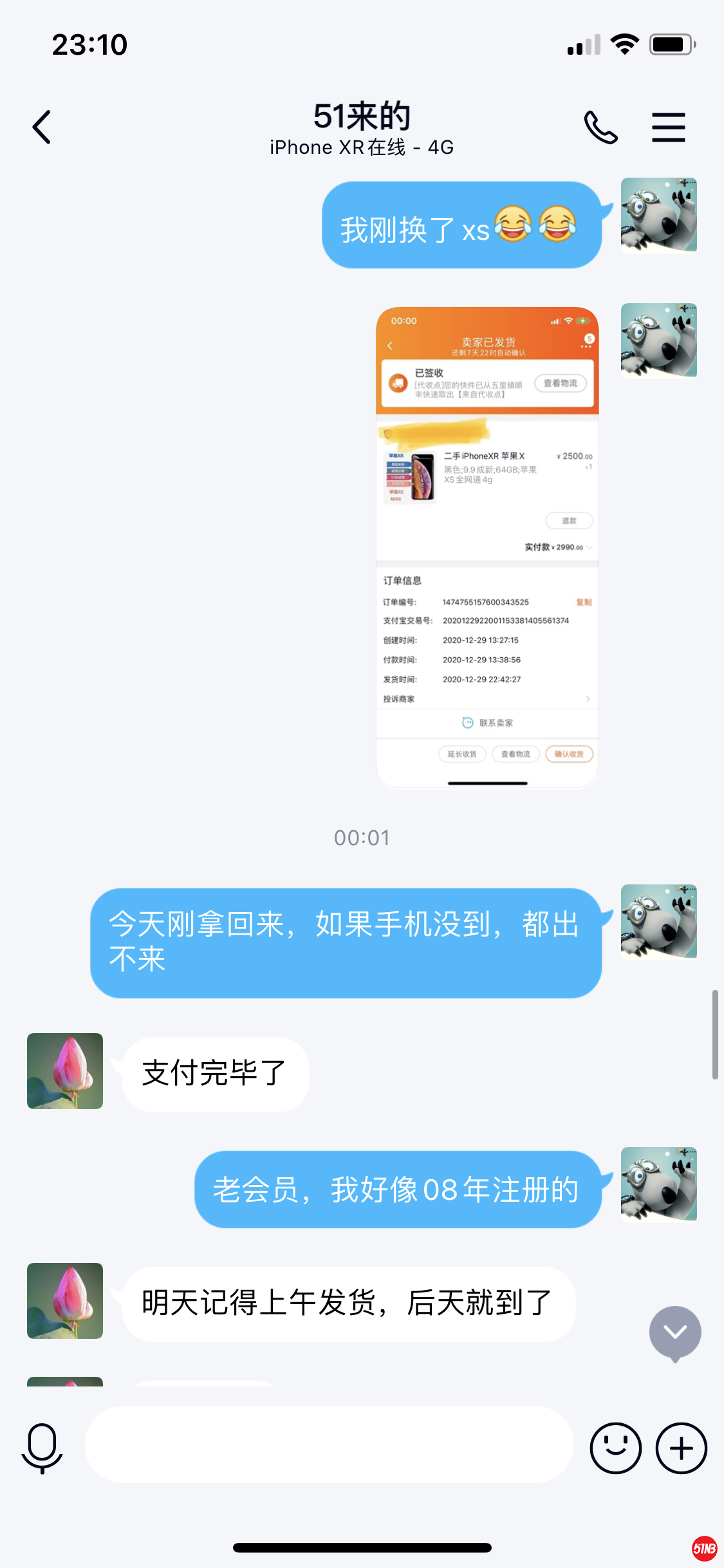The height and width of the screenshot is (1568, 724).
Task: Jump to the latest messages
Action: [674, 1332]
